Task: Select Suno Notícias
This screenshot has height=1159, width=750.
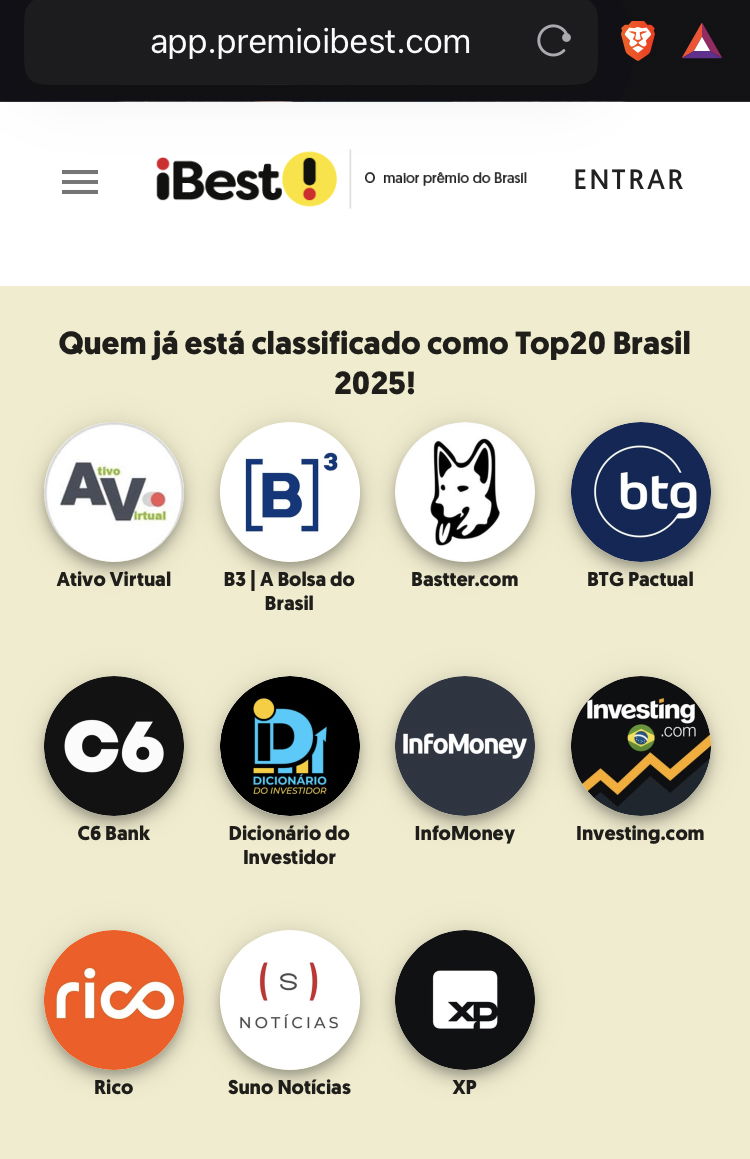Action: point(289,1000)
